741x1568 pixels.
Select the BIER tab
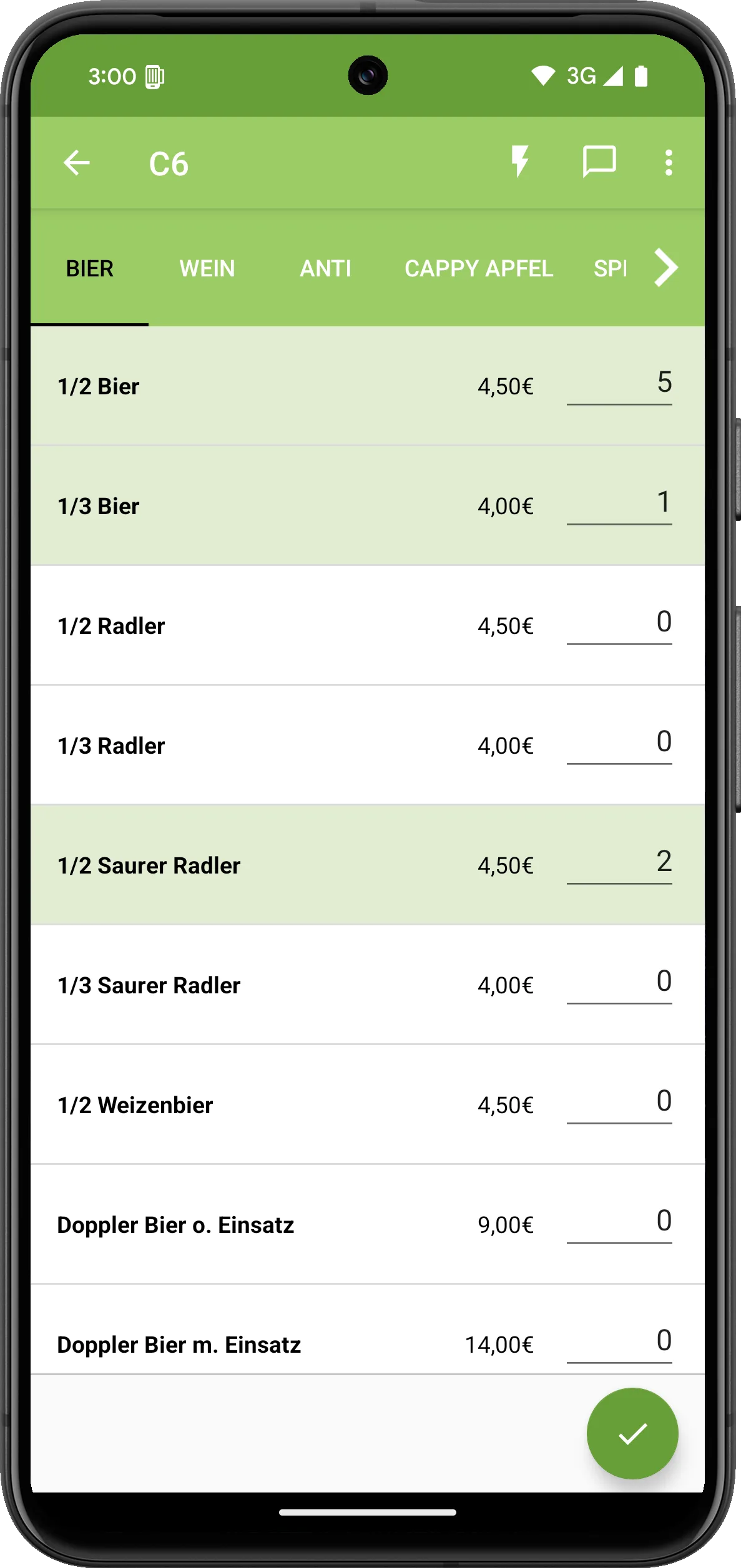click(x=89, y=269)
